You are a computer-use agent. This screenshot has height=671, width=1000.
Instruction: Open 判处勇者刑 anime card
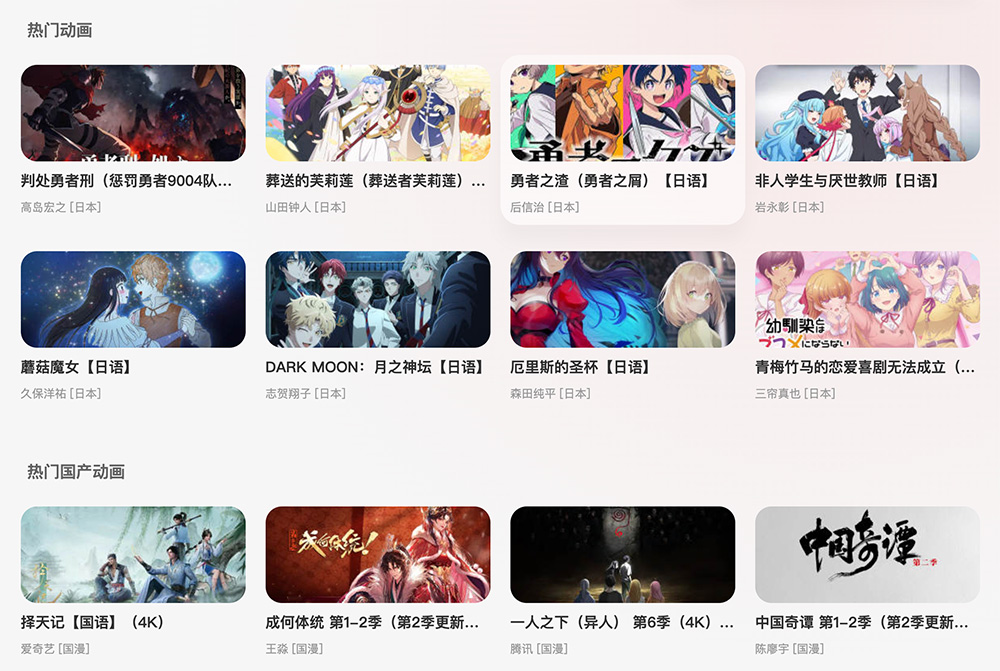tap(133, 113)
